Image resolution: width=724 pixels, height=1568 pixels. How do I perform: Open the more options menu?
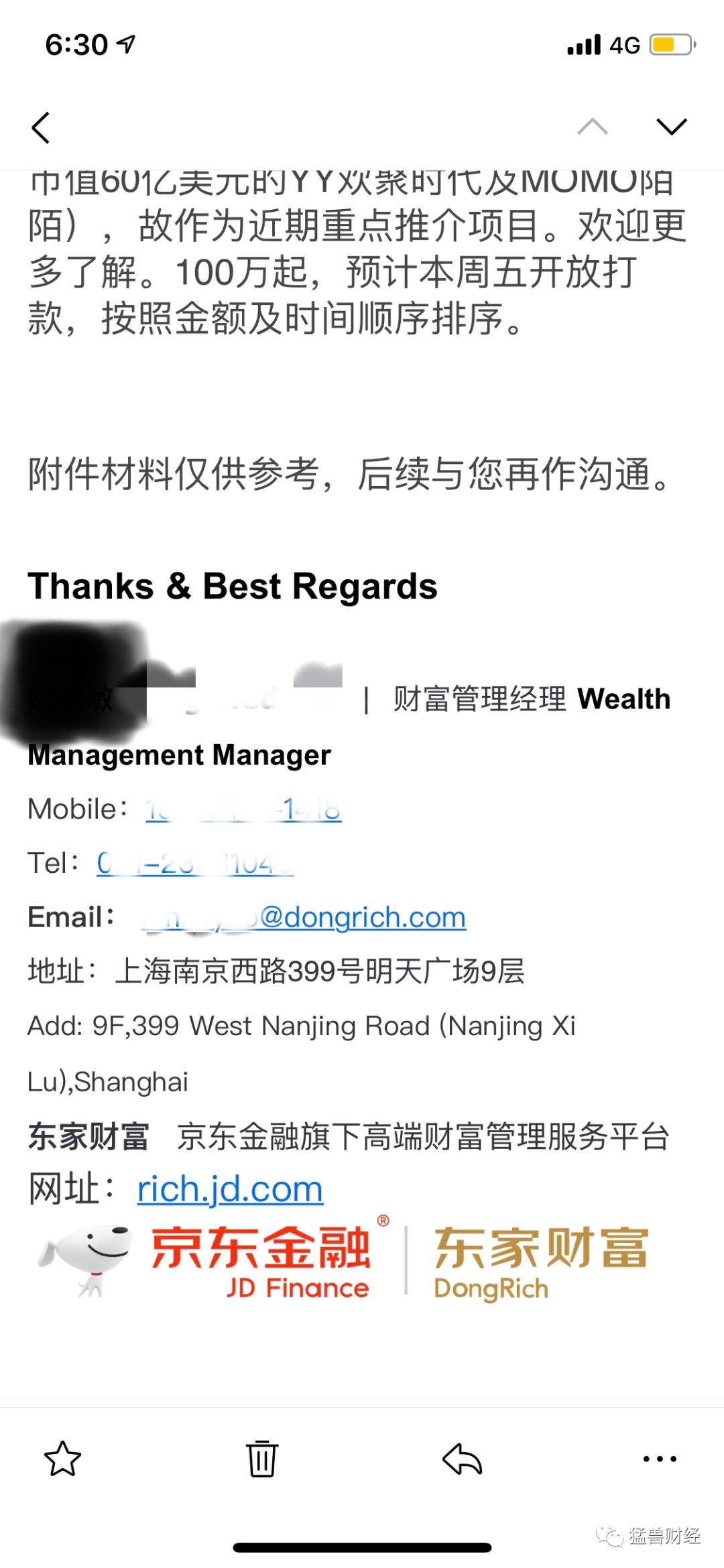coord(660,1459)
